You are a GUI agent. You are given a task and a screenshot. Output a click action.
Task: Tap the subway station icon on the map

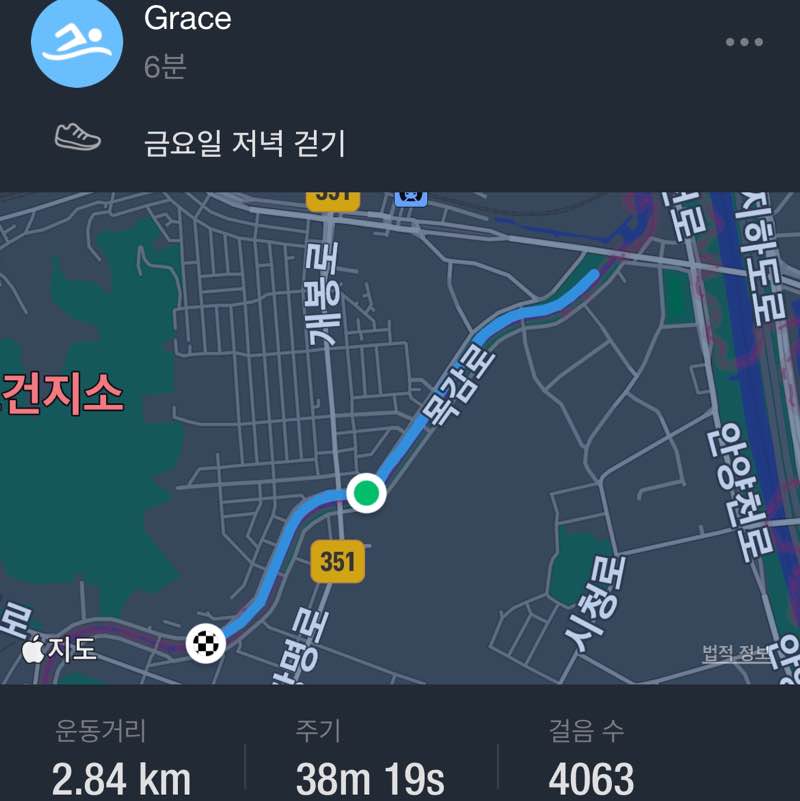point(411,196)
